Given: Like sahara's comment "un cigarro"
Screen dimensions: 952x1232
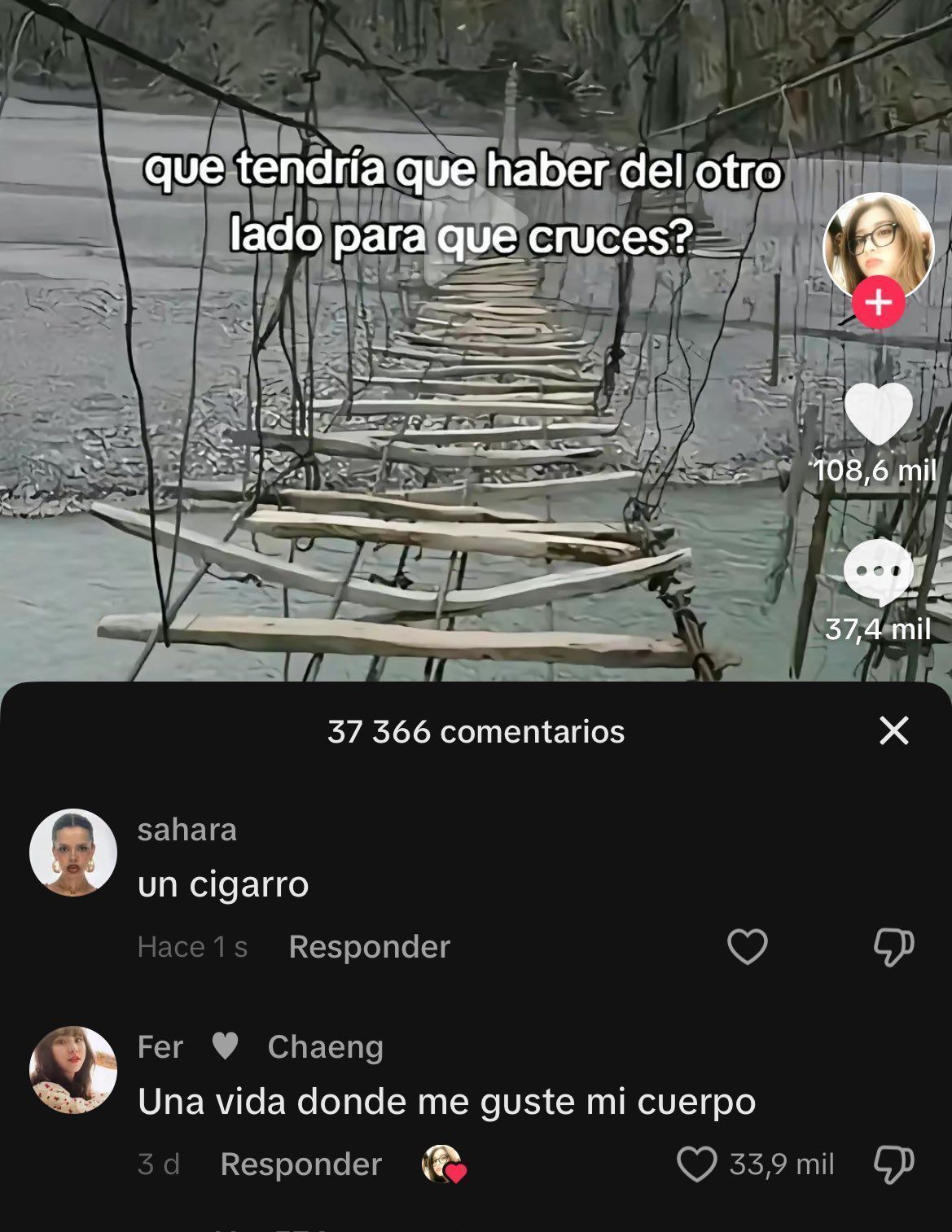Looking at the screenshot, I should (747, 946).
